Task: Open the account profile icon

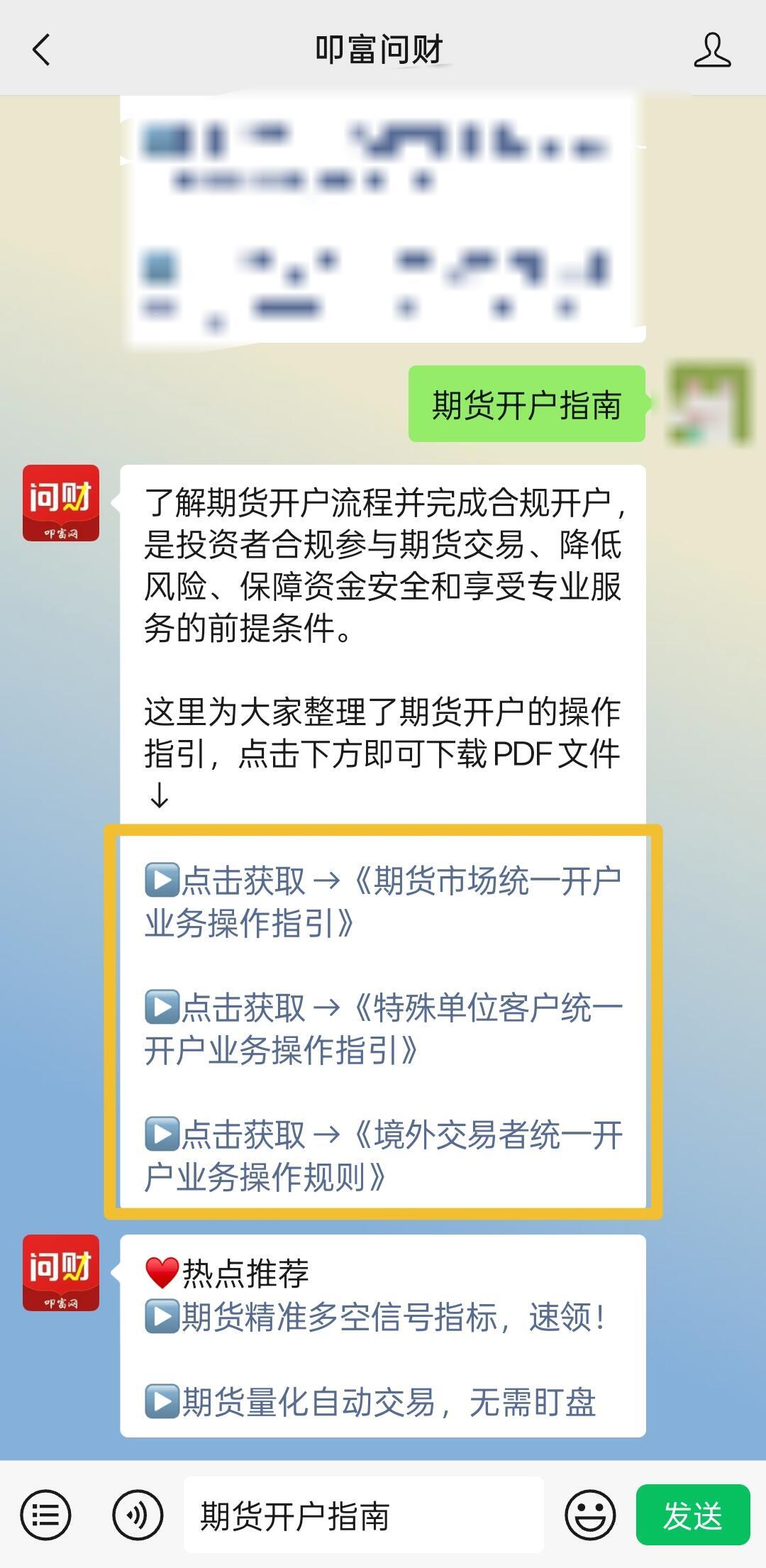Action: click(x=712, y=50)
